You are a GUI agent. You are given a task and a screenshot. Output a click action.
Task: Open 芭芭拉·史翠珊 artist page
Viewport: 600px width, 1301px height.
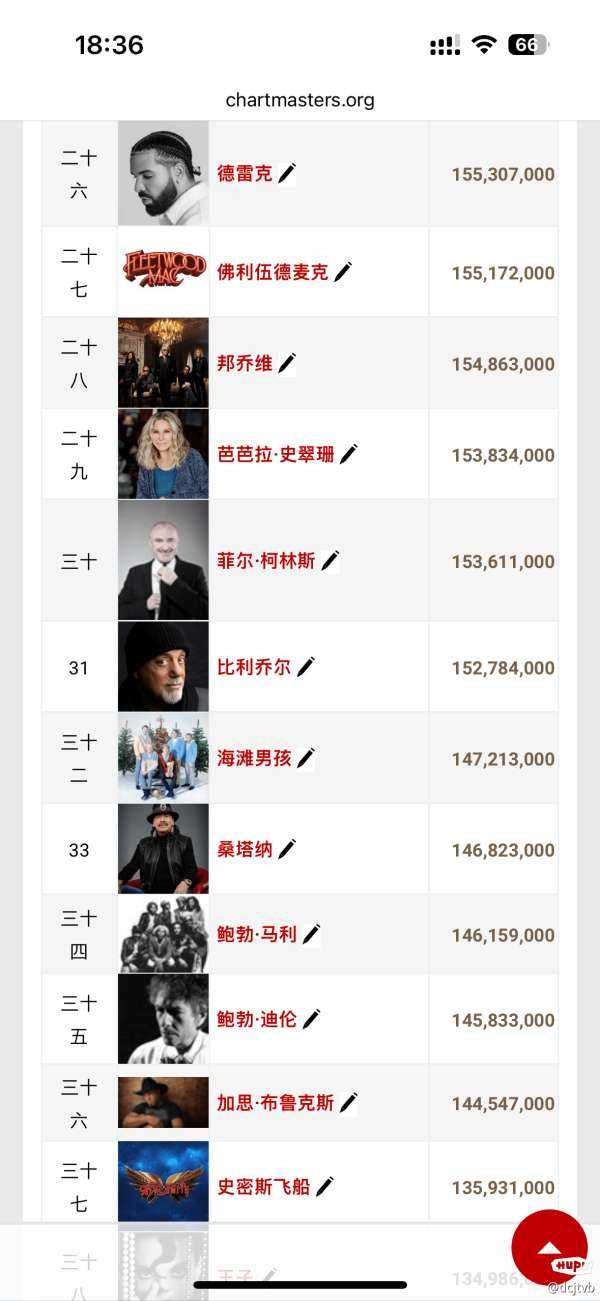276,455
